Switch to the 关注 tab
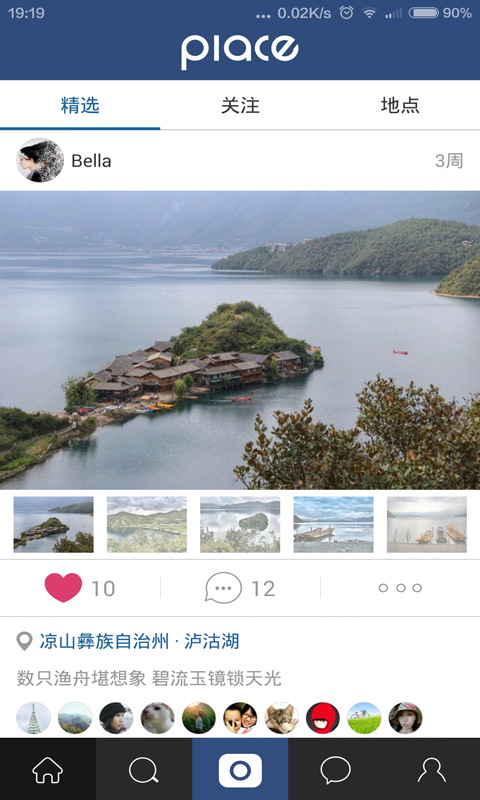480x800 pixels. pos(240,105)
